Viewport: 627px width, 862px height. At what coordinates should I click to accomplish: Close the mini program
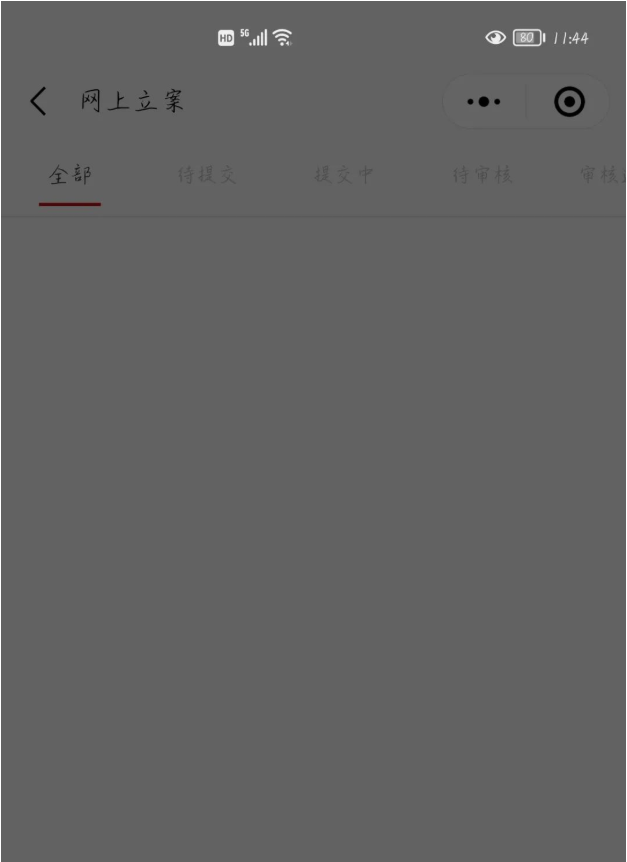click(569, 102)
